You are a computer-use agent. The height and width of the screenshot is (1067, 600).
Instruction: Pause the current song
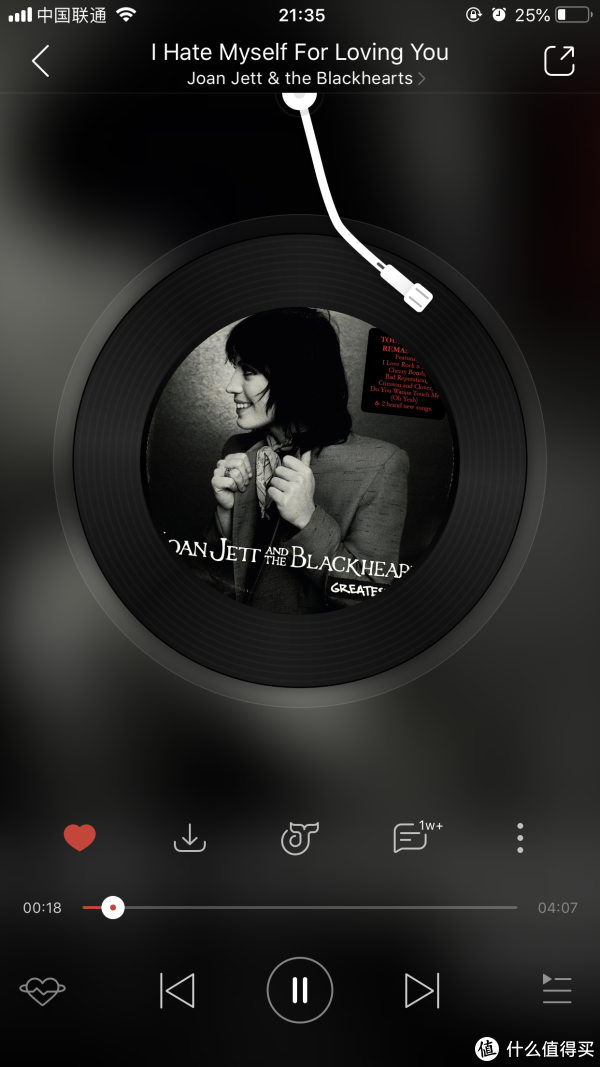coord(299,990)
